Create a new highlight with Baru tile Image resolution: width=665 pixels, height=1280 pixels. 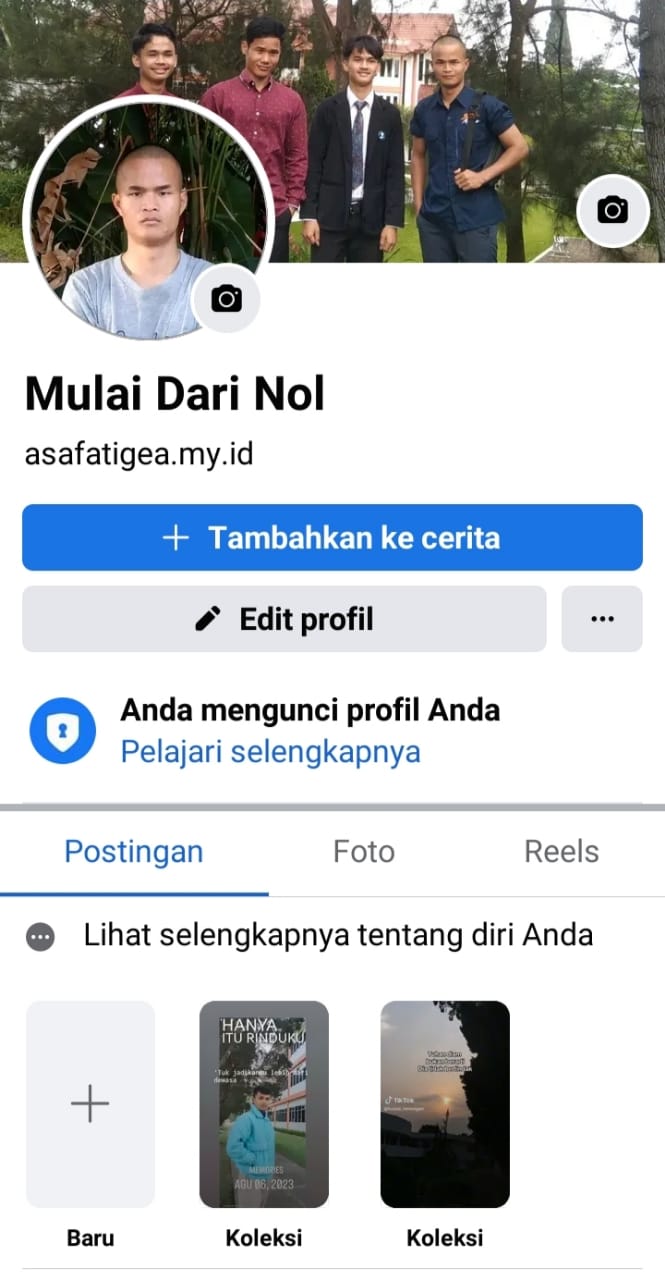90,1104
